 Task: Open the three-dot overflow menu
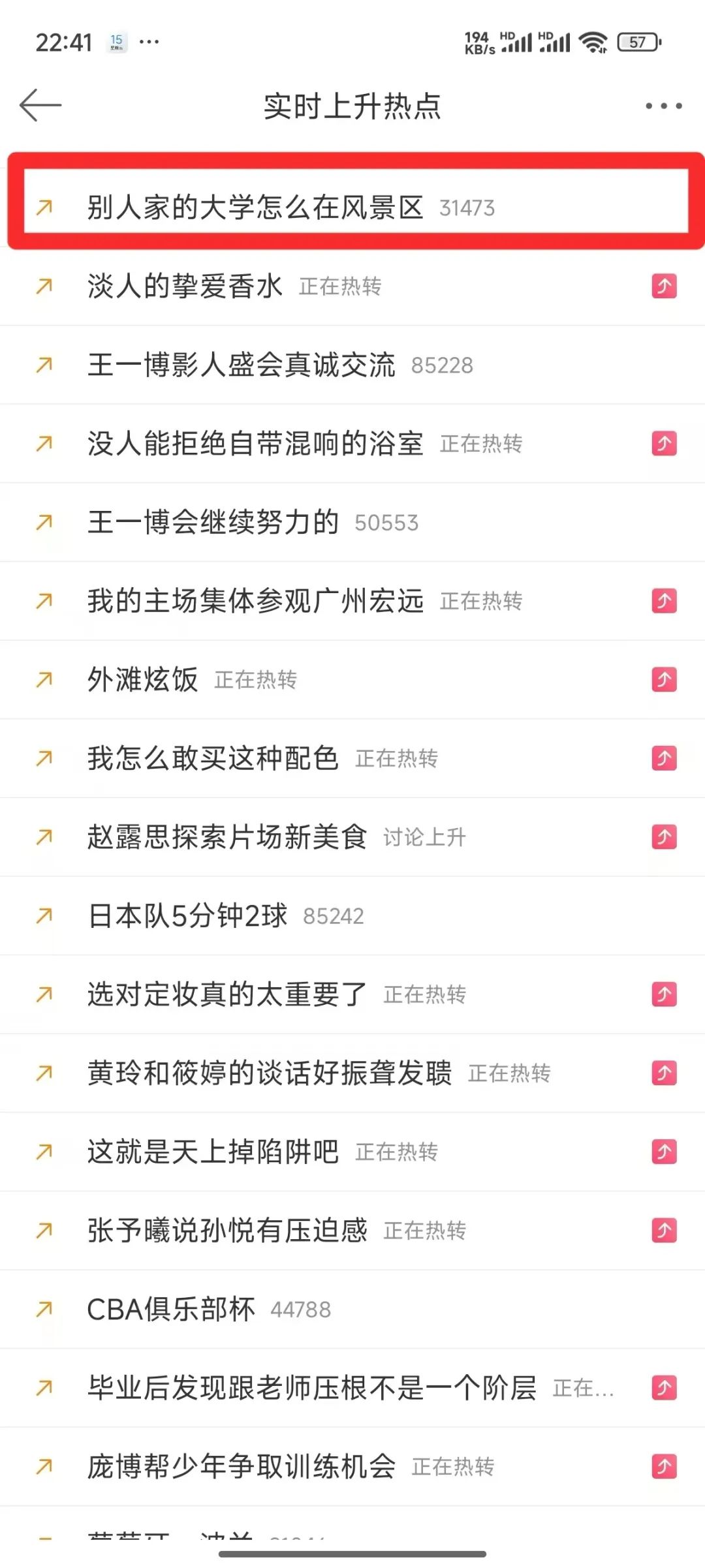tap(663, 106)
